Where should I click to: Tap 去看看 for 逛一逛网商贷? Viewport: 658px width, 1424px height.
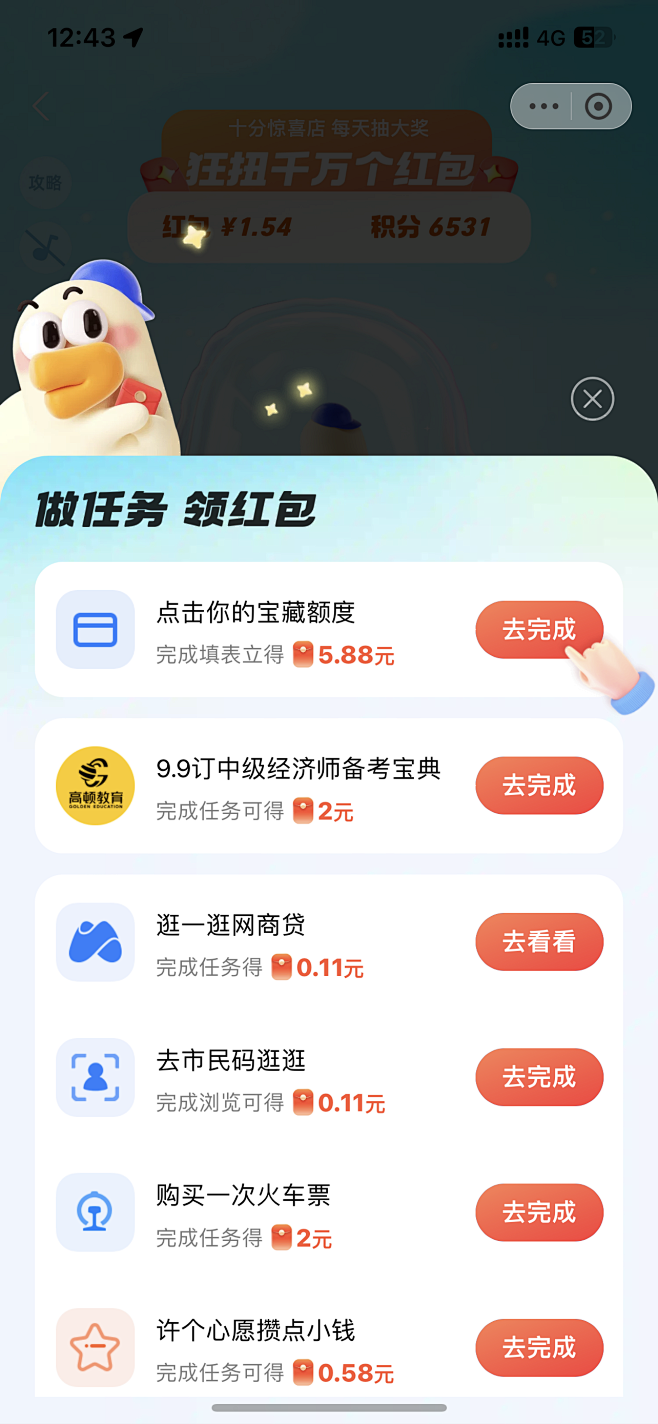coord(539,942)
